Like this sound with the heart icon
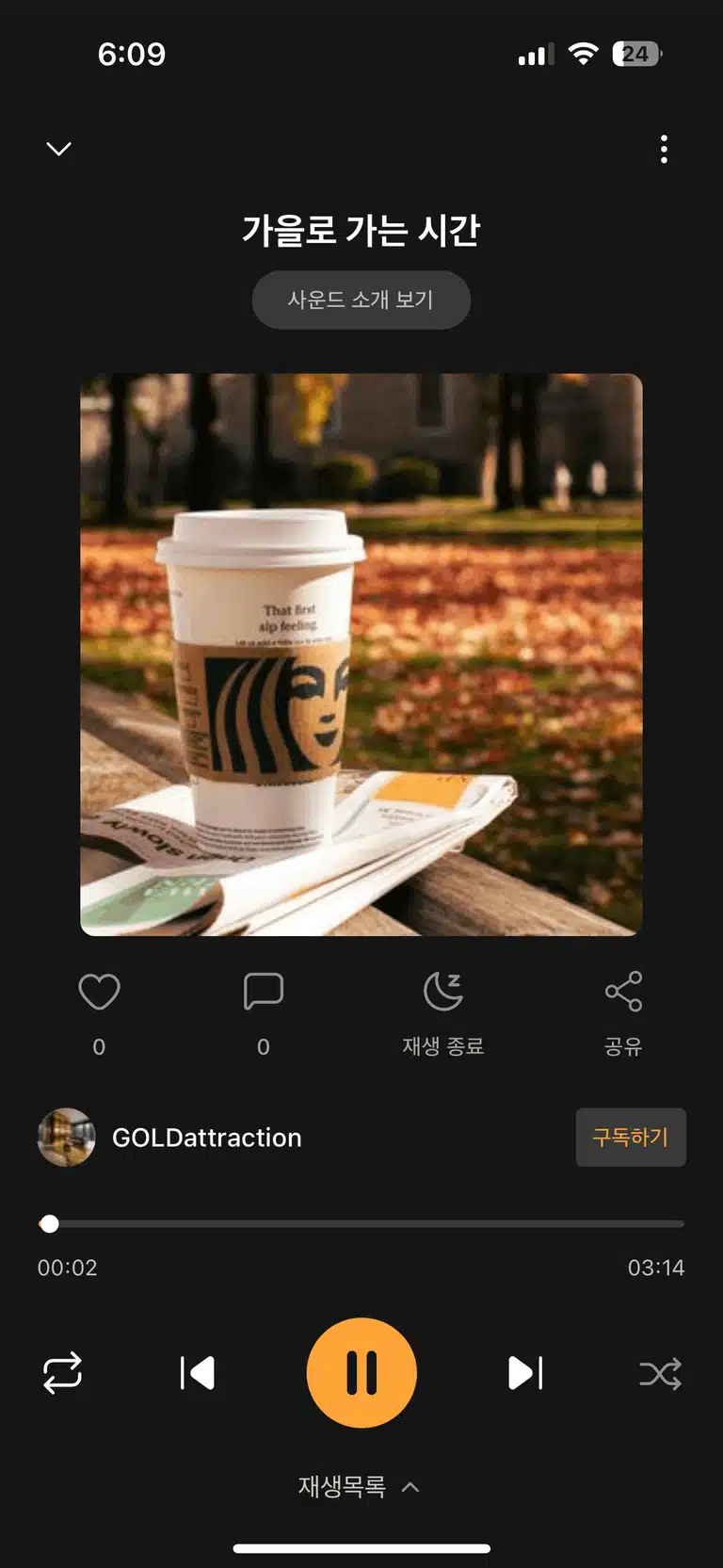 point(99,992)
